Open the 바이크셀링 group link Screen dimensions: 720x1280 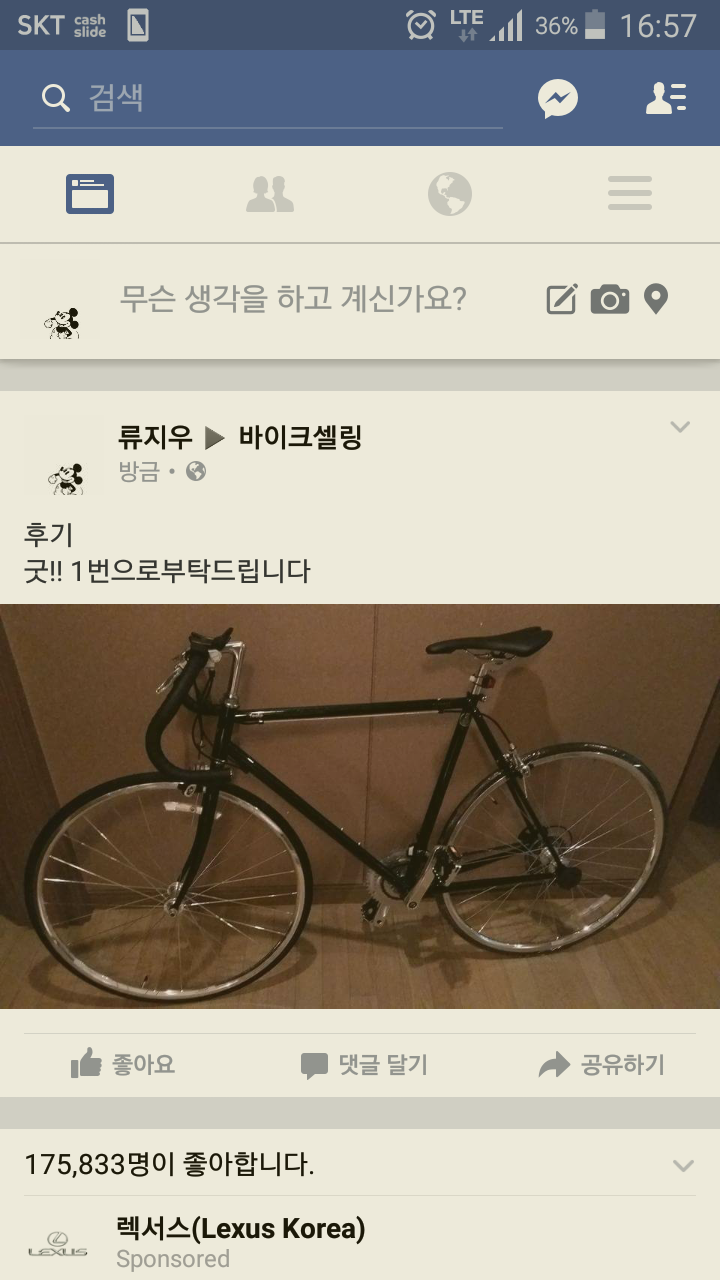(300, 437)
